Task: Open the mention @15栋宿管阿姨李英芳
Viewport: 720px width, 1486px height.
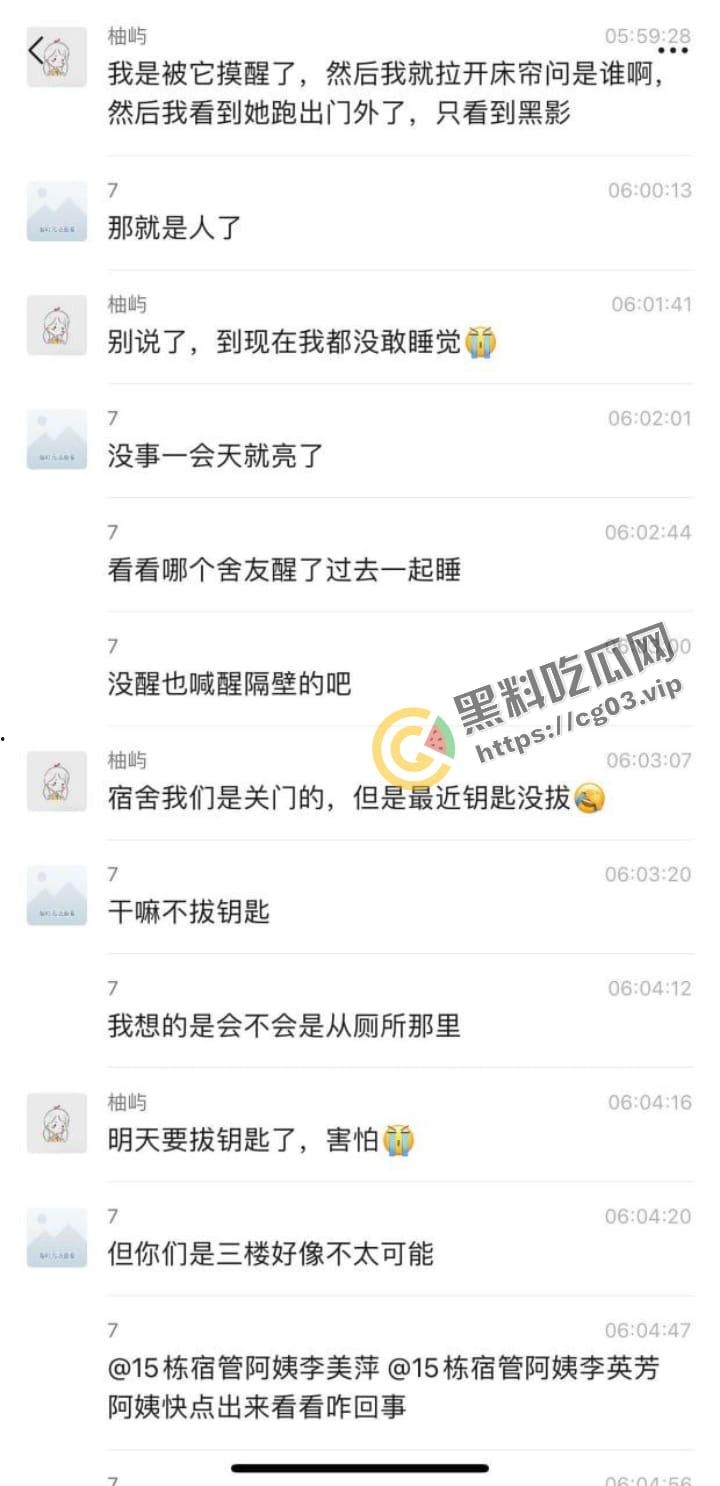Action: [x=523, y=1368]
